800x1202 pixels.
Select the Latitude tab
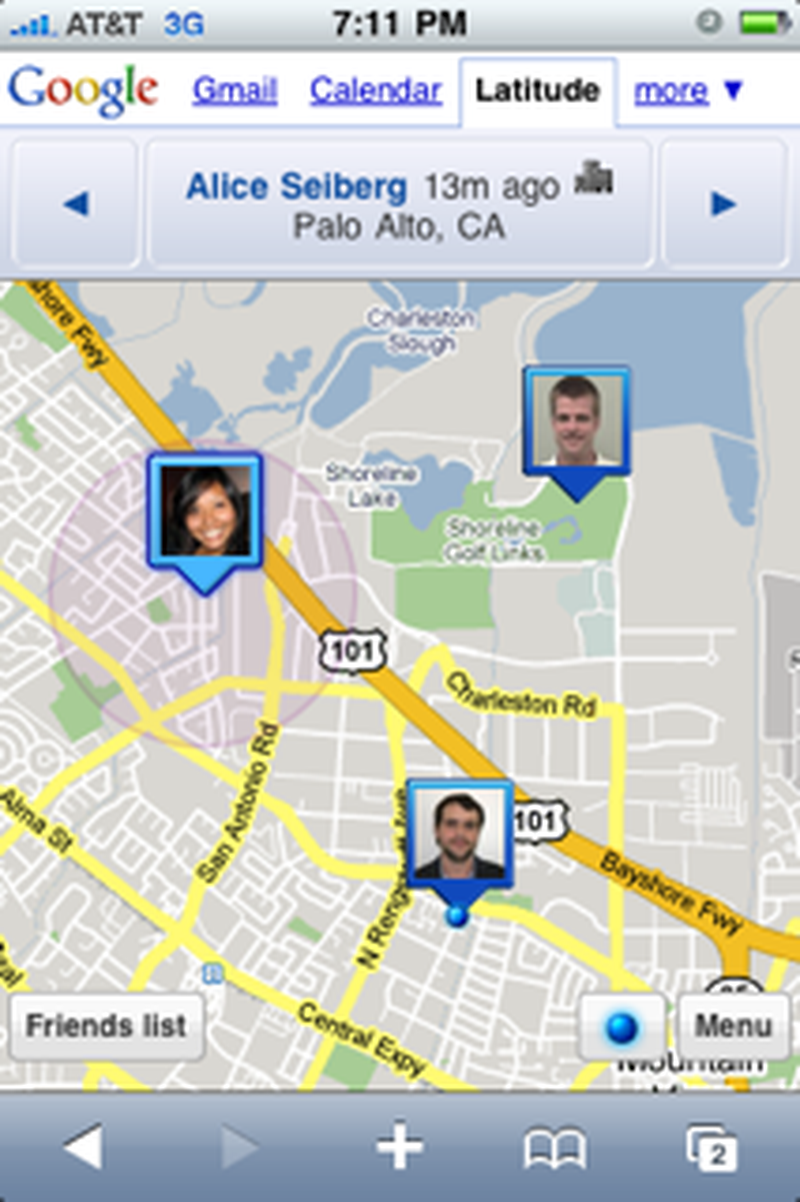[538, 91]
